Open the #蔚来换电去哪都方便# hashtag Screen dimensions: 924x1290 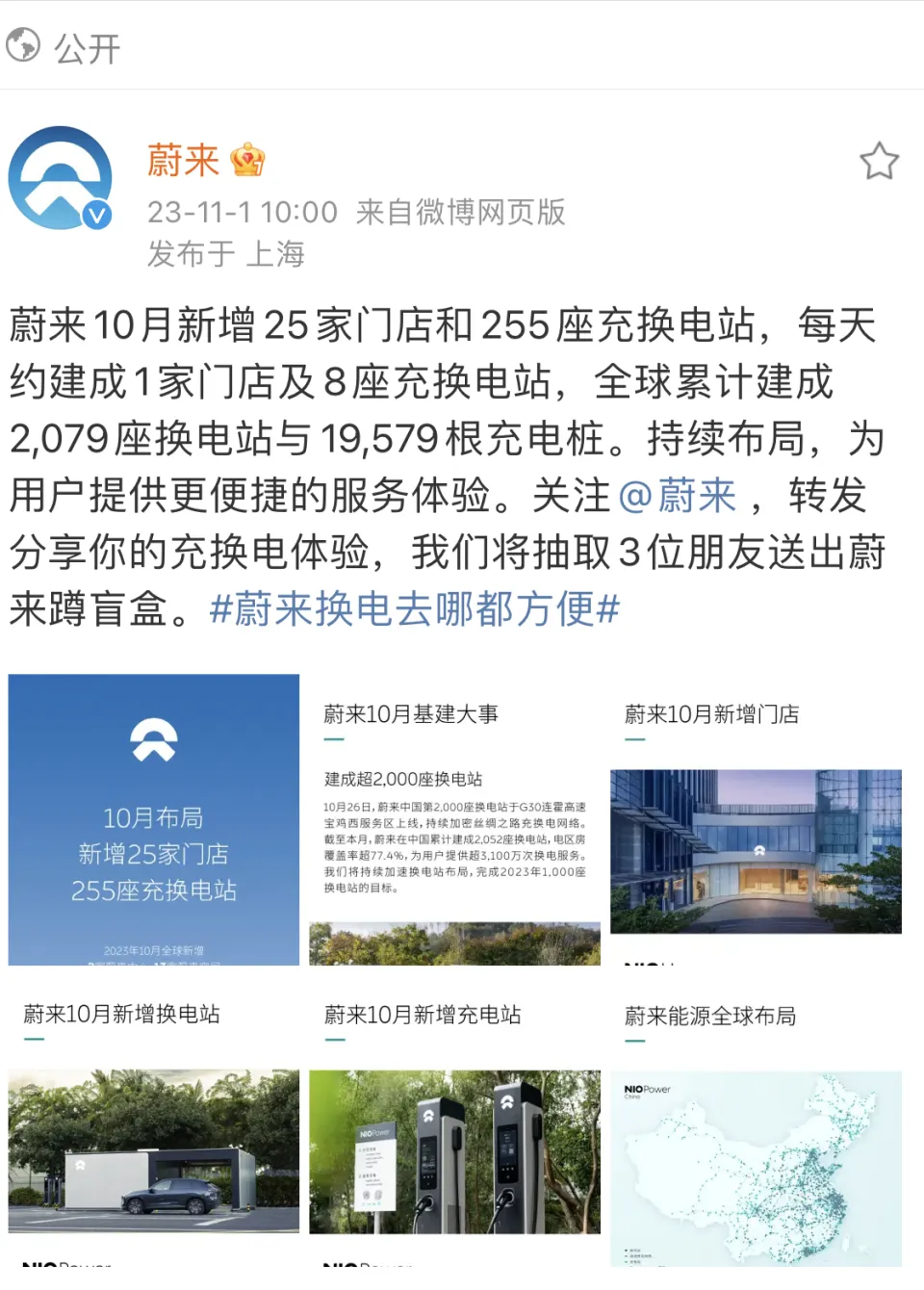414,608
